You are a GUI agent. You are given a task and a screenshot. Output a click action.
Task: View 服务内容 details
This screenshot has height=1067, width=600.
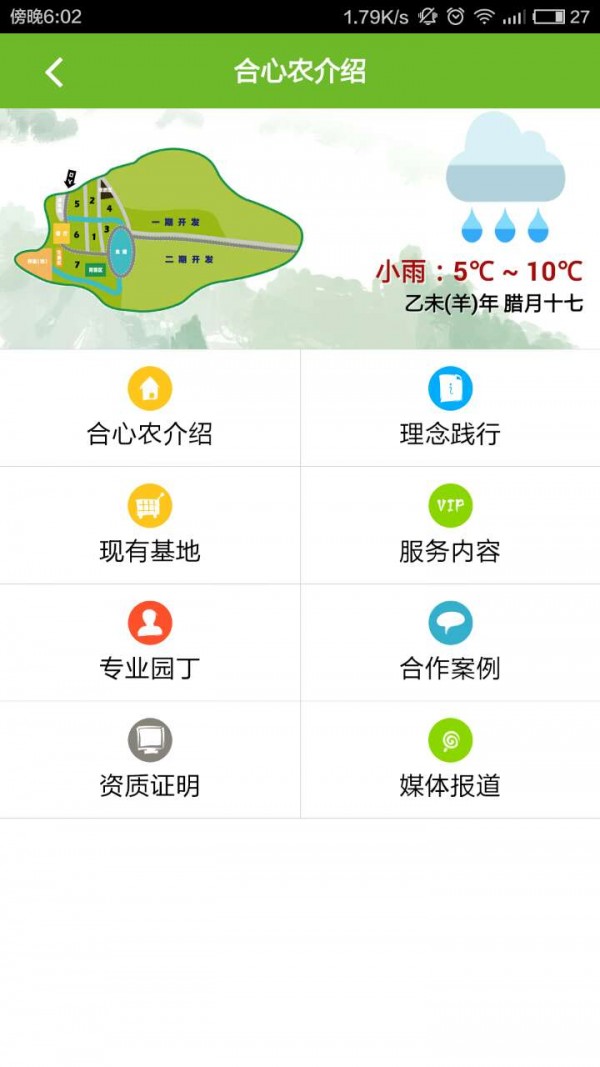tap(450, 525)
